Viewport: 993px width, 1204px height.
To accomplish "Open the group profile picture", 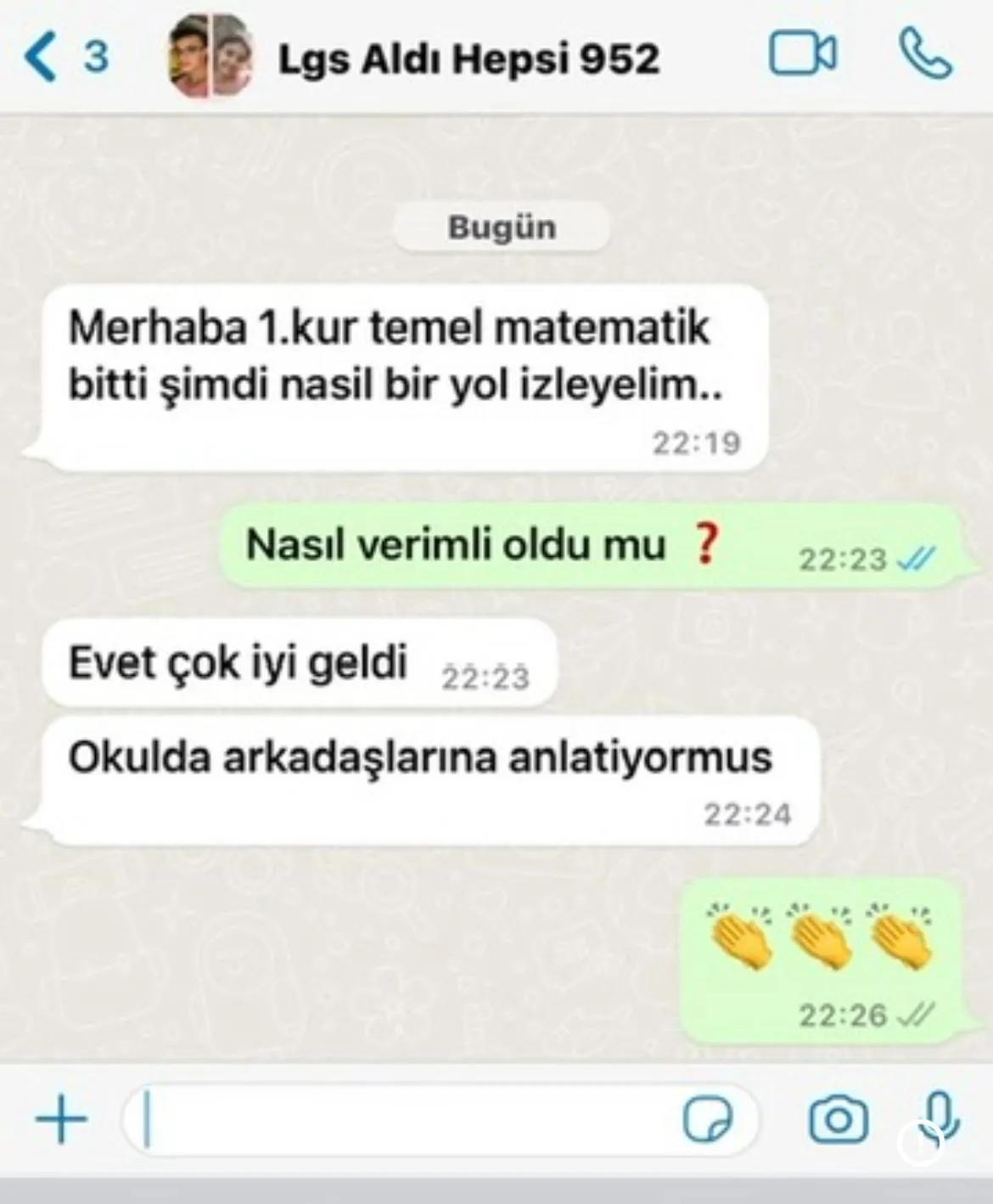I will (211, 57).
